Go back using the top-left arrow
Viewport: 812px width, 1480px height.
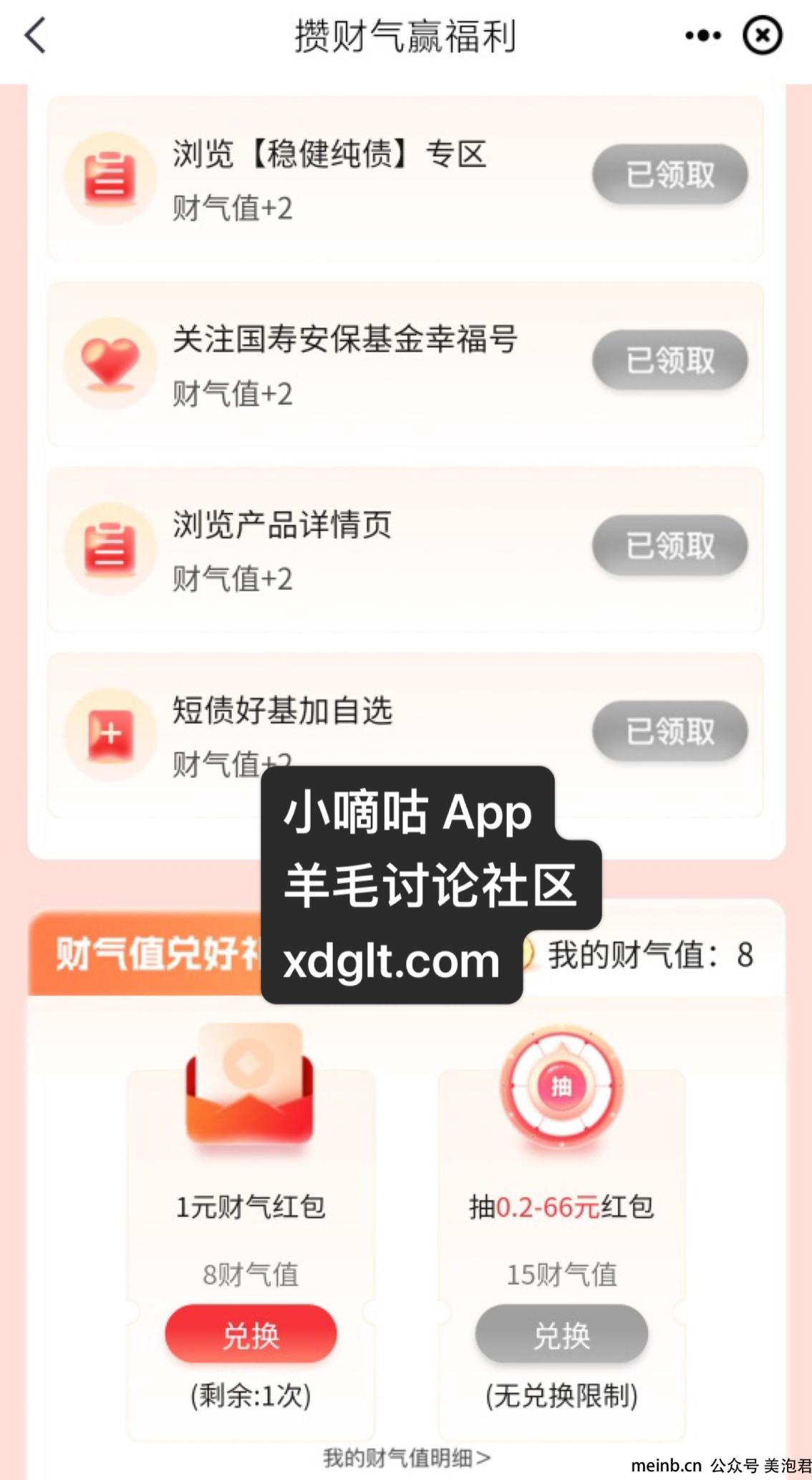(x=35, y=36)
